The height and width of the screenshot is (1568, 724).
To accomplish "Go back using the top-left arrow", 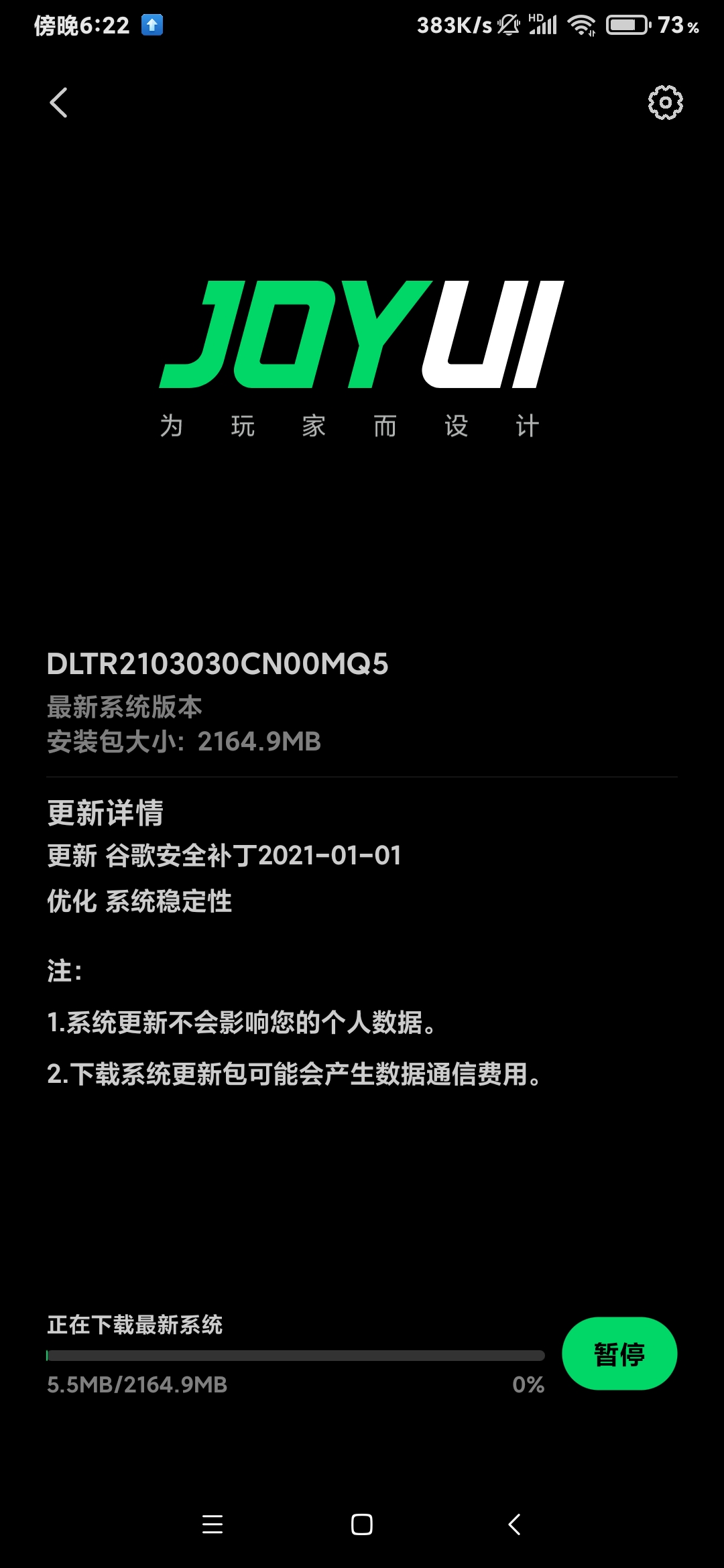I will click(x=59, y=103).
